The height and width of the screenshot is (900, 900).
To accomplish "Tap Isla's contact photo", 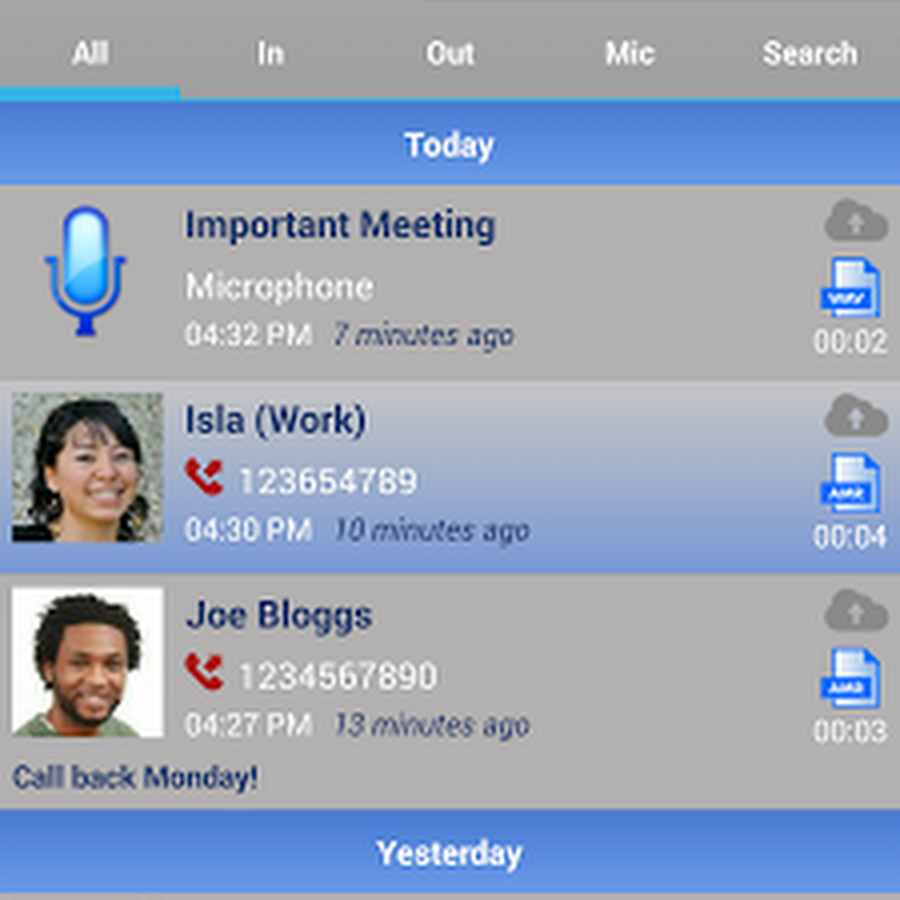I will click(x=87, y=468).
